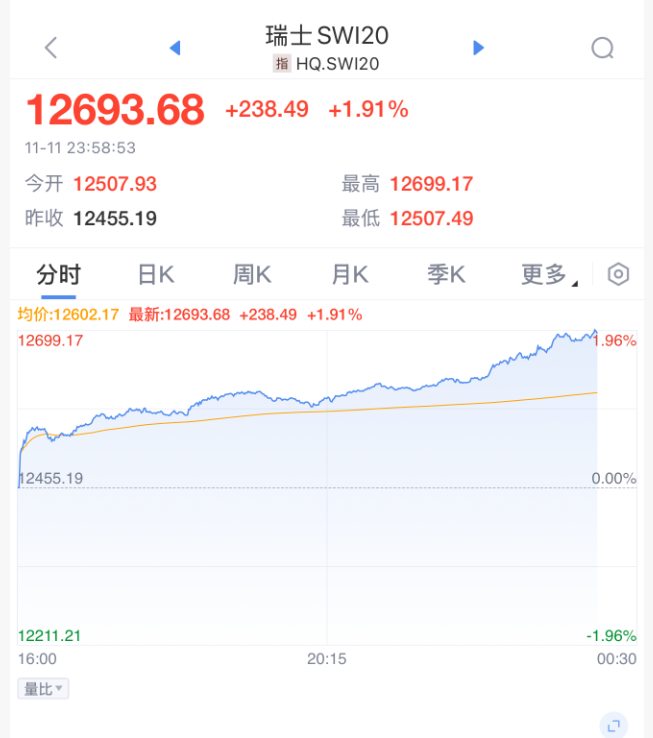
Task: Go back using the top-left arrow
Action: [52, 47]
